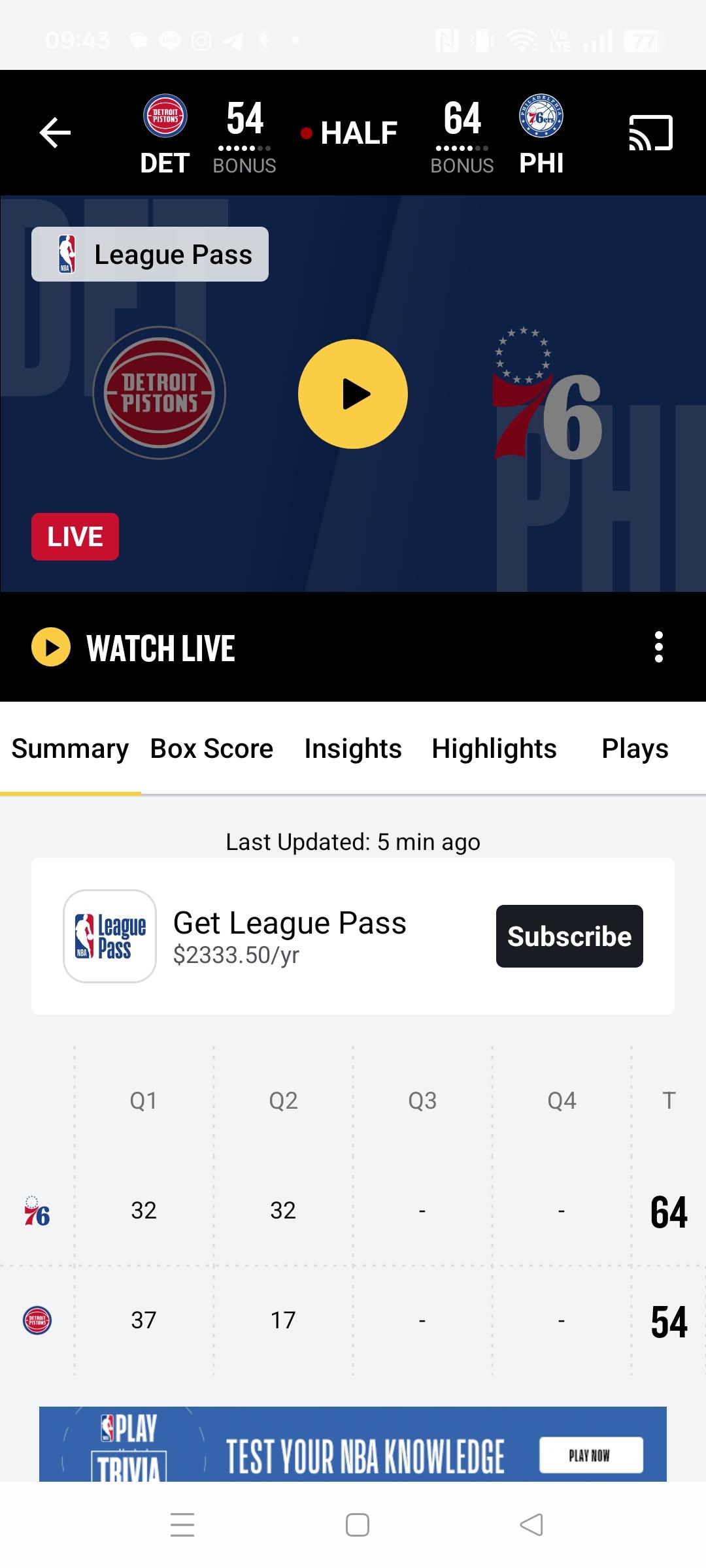Go back using the top-left arrow

(55, 133)
